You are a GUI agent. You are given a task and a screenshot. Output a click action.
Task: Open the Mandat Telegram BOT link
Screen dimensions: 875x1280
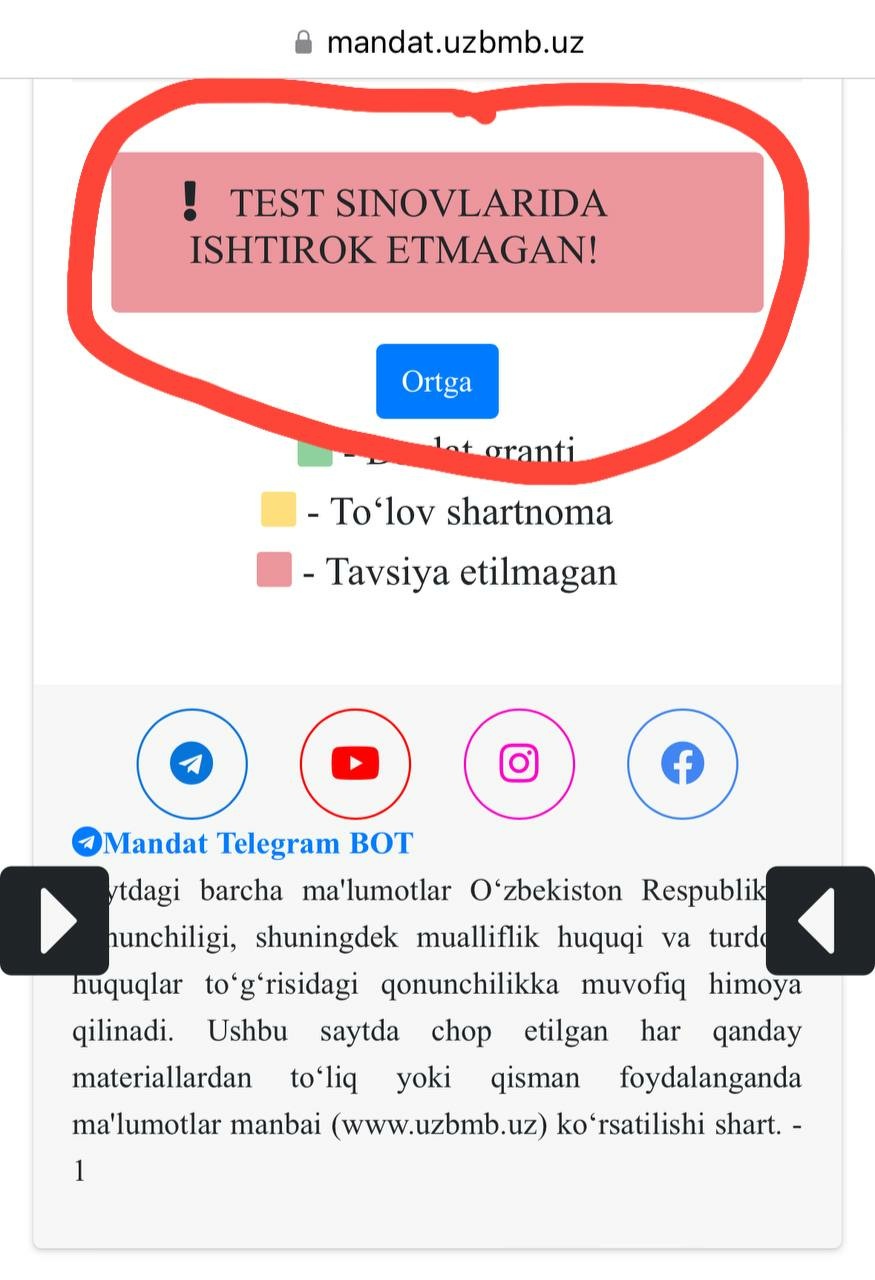point(243,843)
